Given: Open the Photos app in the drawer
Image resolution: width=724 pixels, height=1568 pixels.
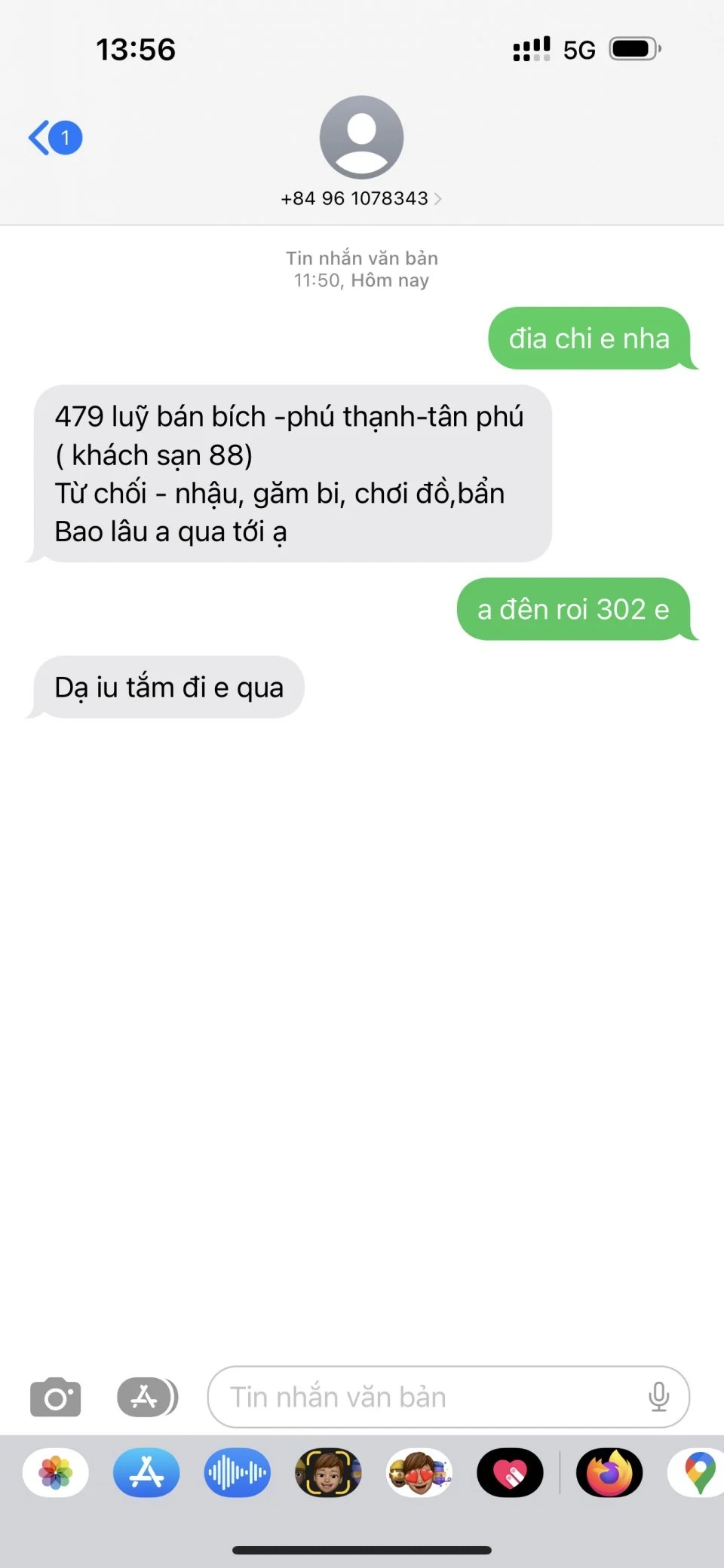Looking at the screenshot, I should coord(56,1472).
